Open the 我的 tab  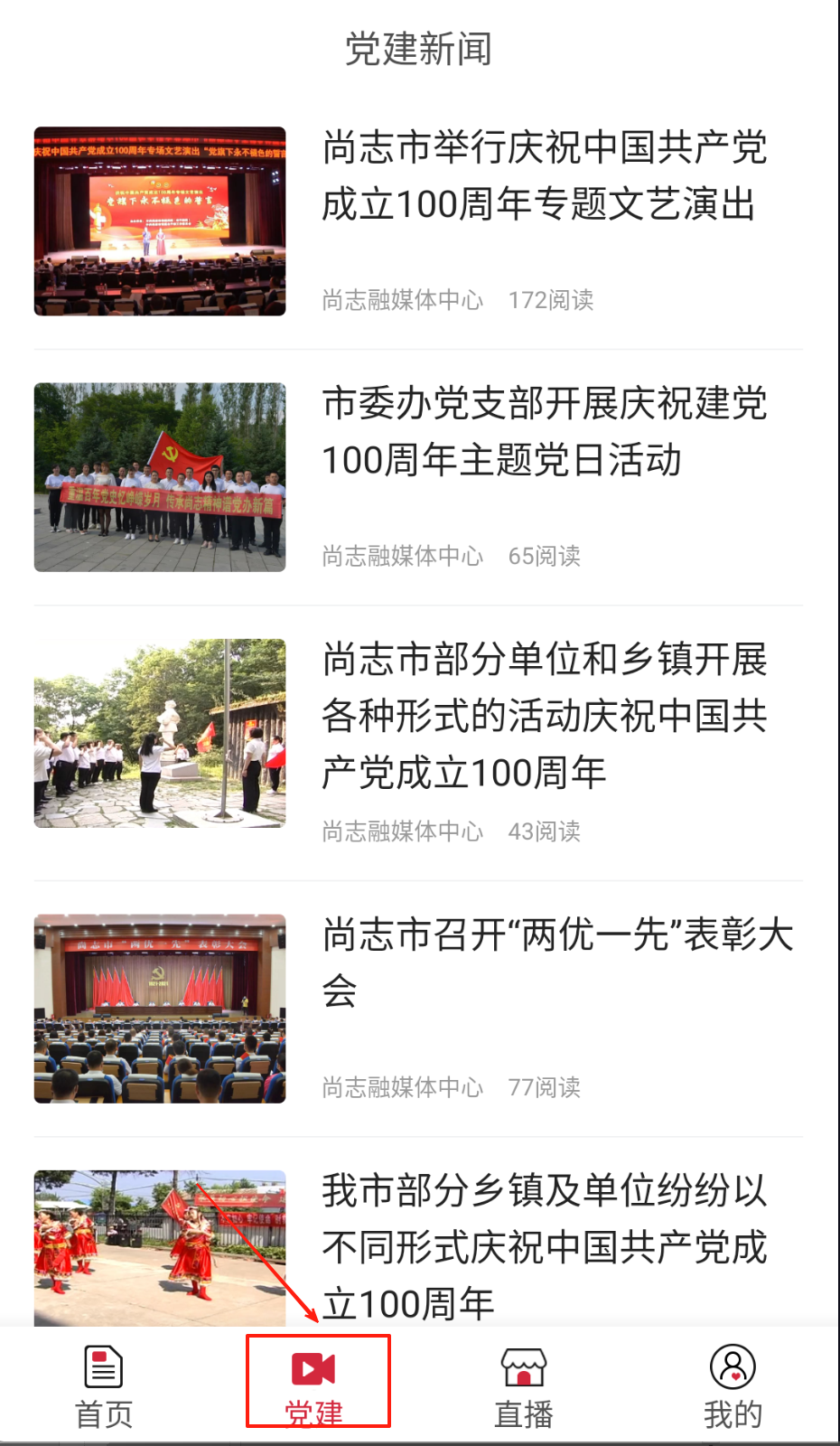click(733, 1387)
